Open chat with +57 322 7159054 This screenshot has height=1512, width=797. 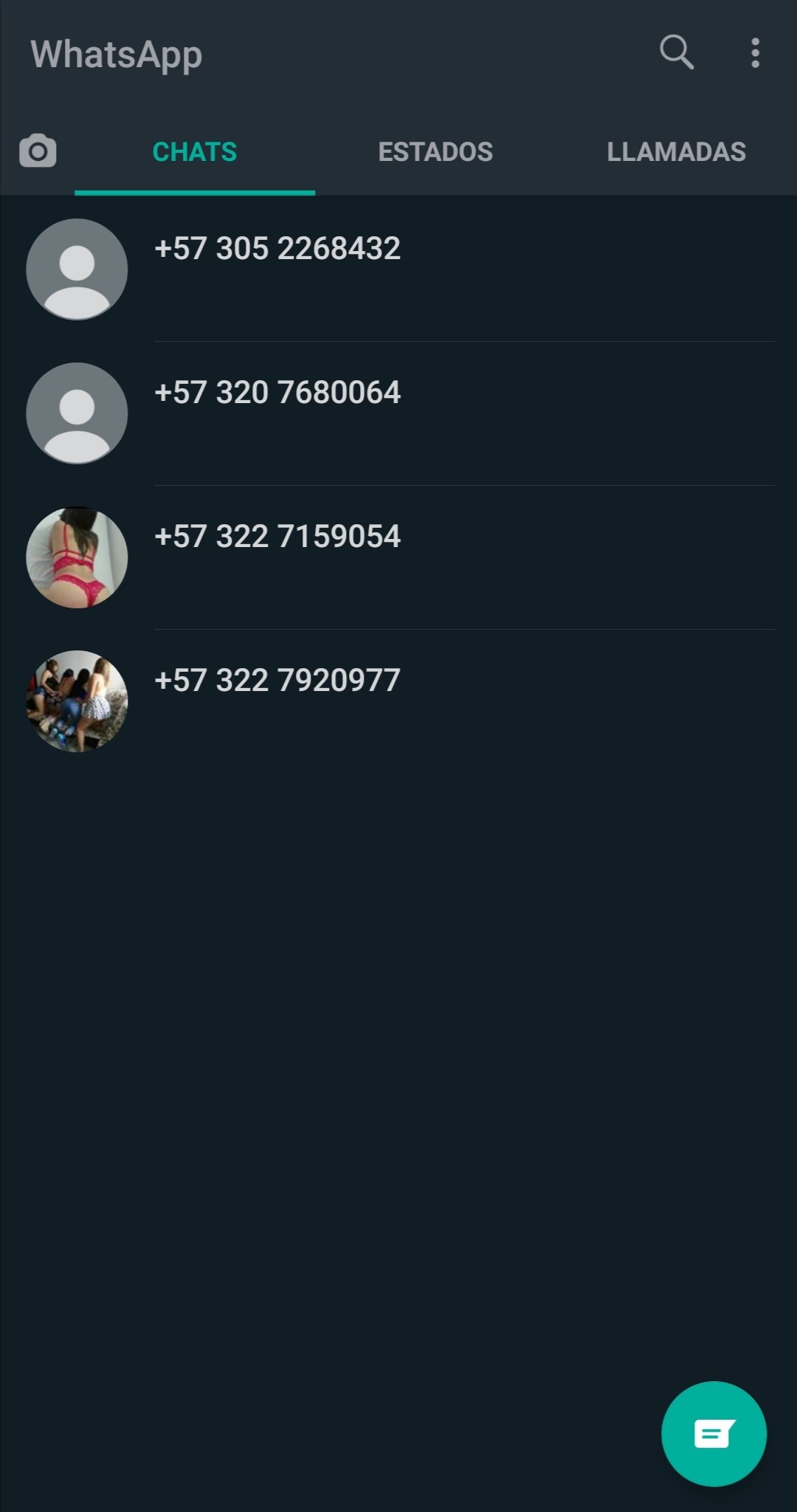pos(443,557)
